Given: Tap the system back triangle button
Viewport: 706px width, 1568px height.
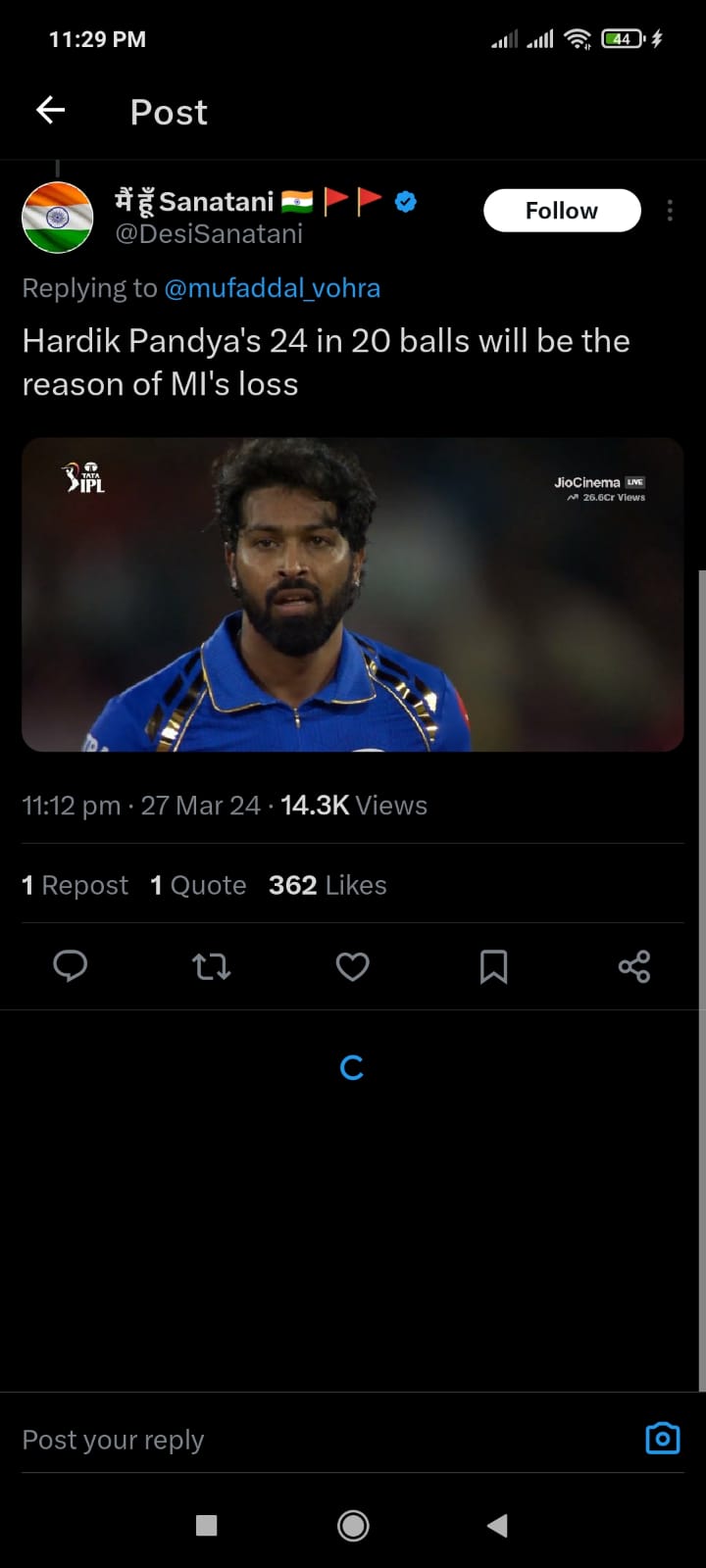Looking at the screenshot, I should 497,1525.
